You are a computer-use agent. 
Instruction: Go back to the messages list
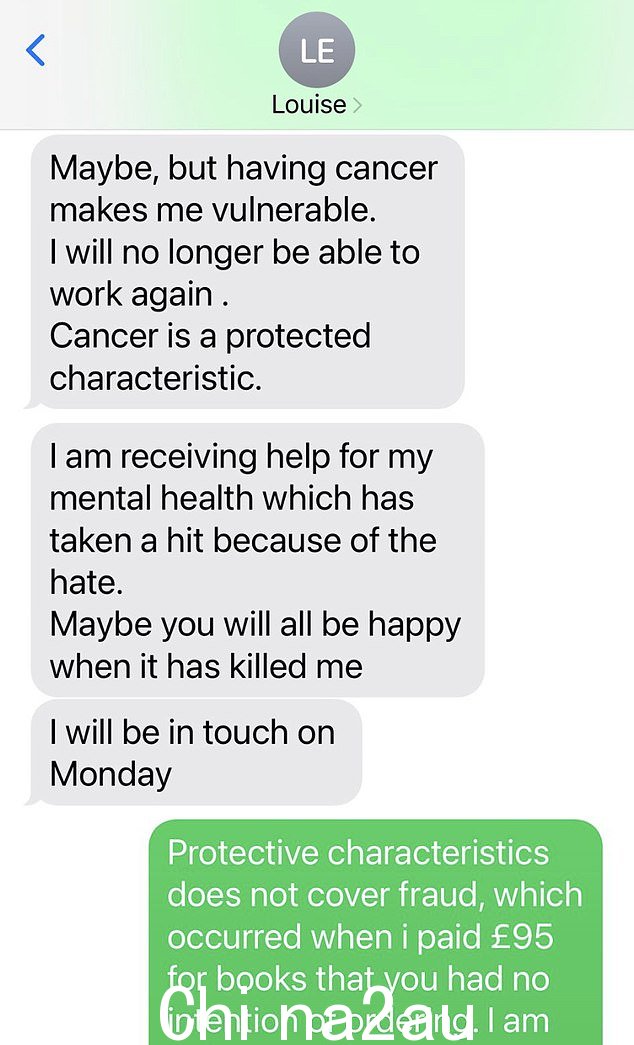click(x=36, y=50)
